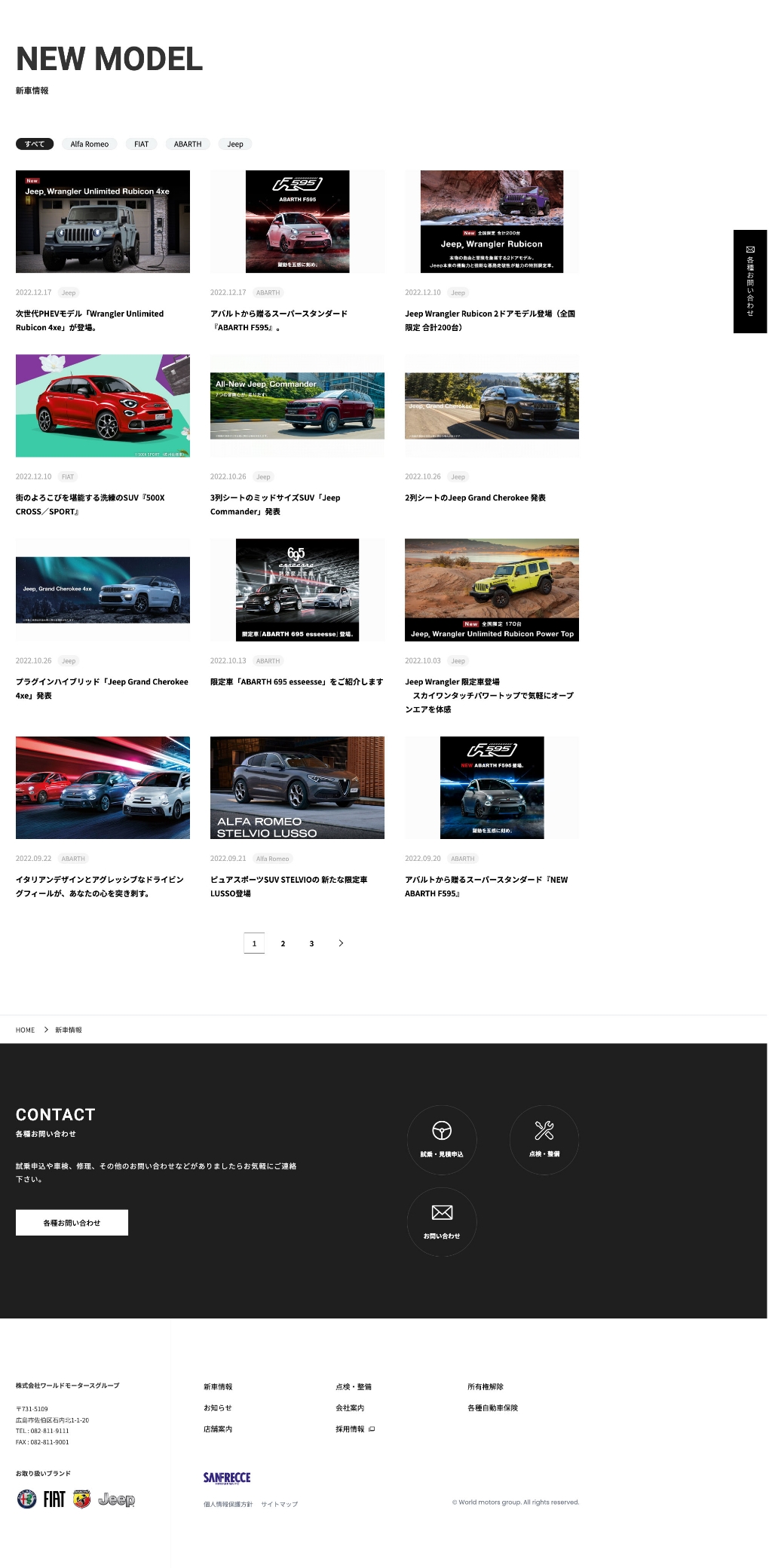Open the 点検・整備 circle button
The width and height of the screenshot is (769, 1568).
(544, 1139)
